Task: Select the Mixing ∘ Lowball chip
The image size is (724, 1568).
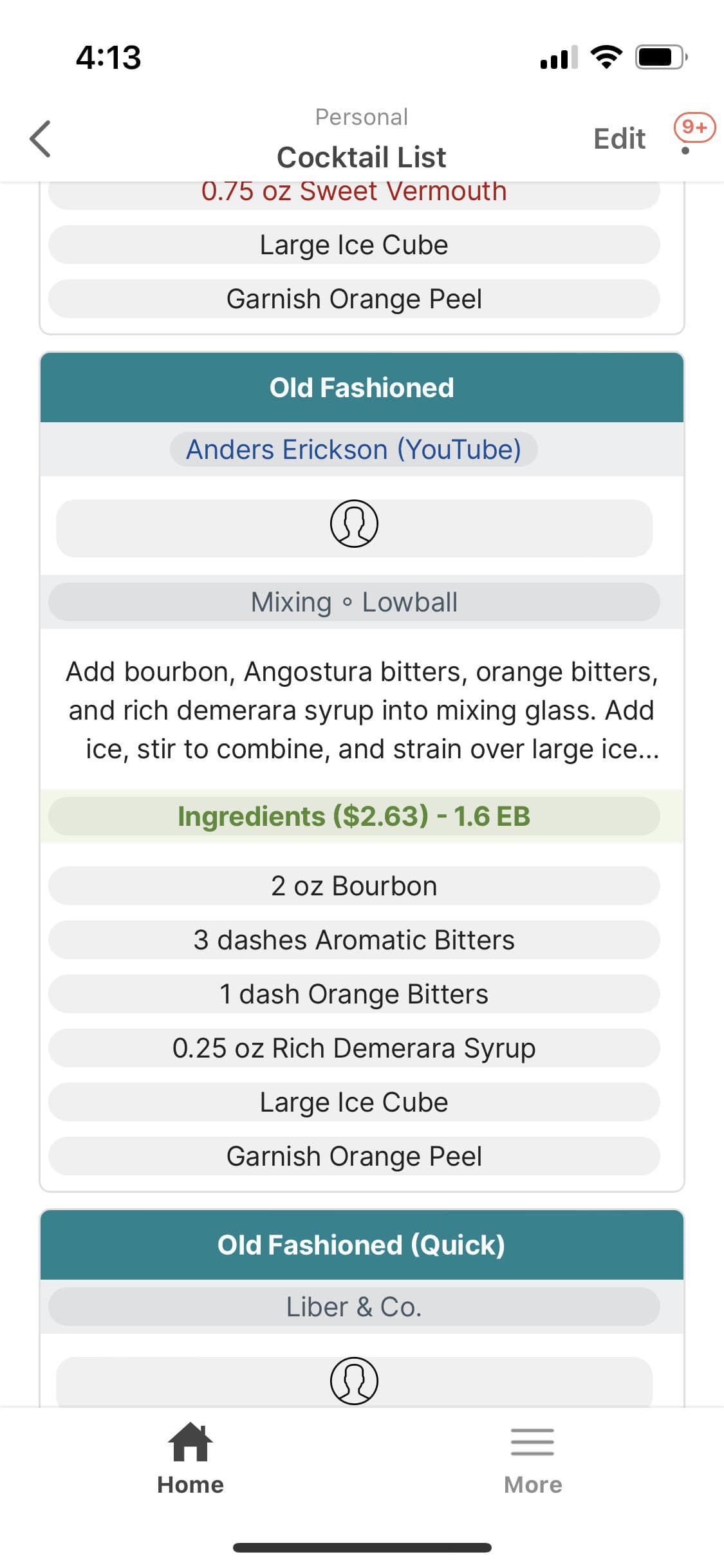Action: (x=353, y=602)
